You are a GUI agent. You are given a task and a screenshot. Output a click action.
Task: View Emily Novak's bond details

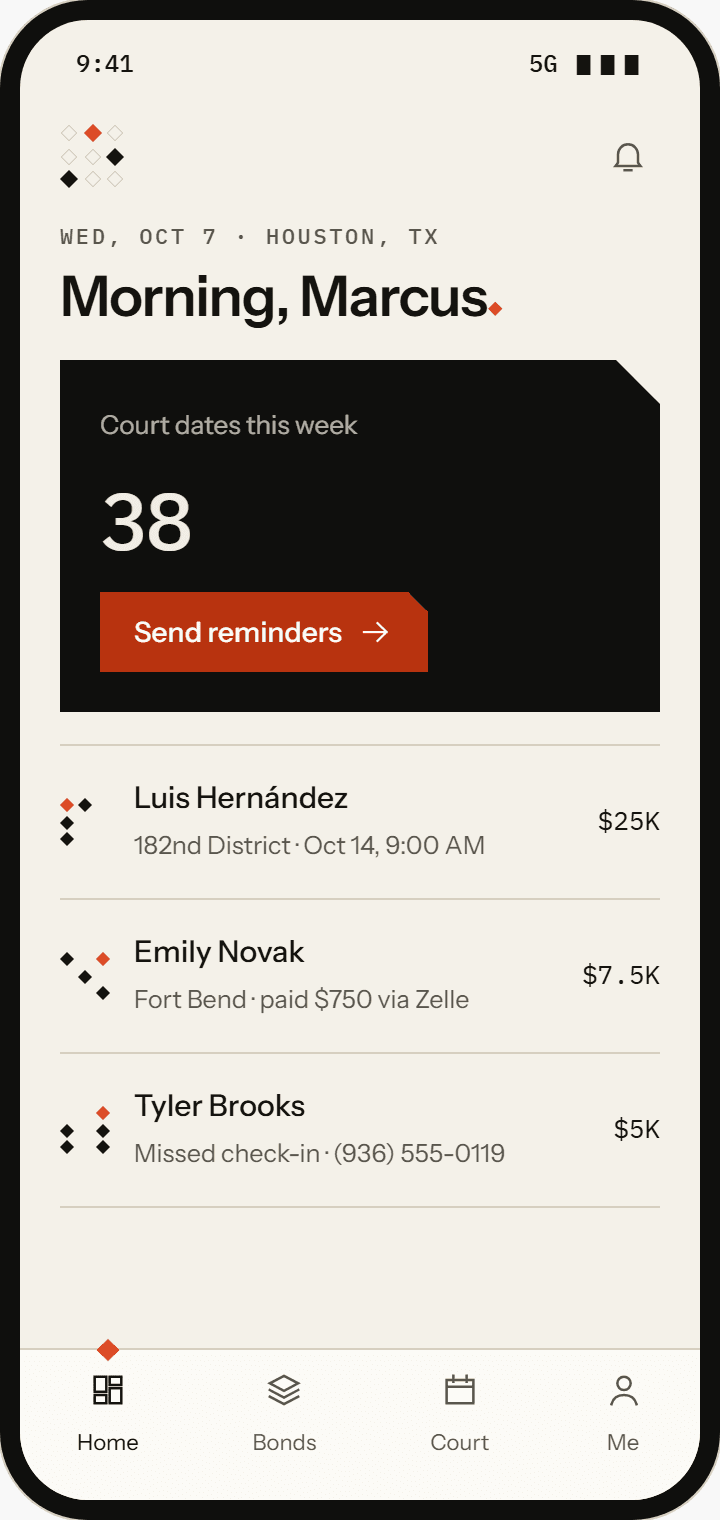coord(360,976)
